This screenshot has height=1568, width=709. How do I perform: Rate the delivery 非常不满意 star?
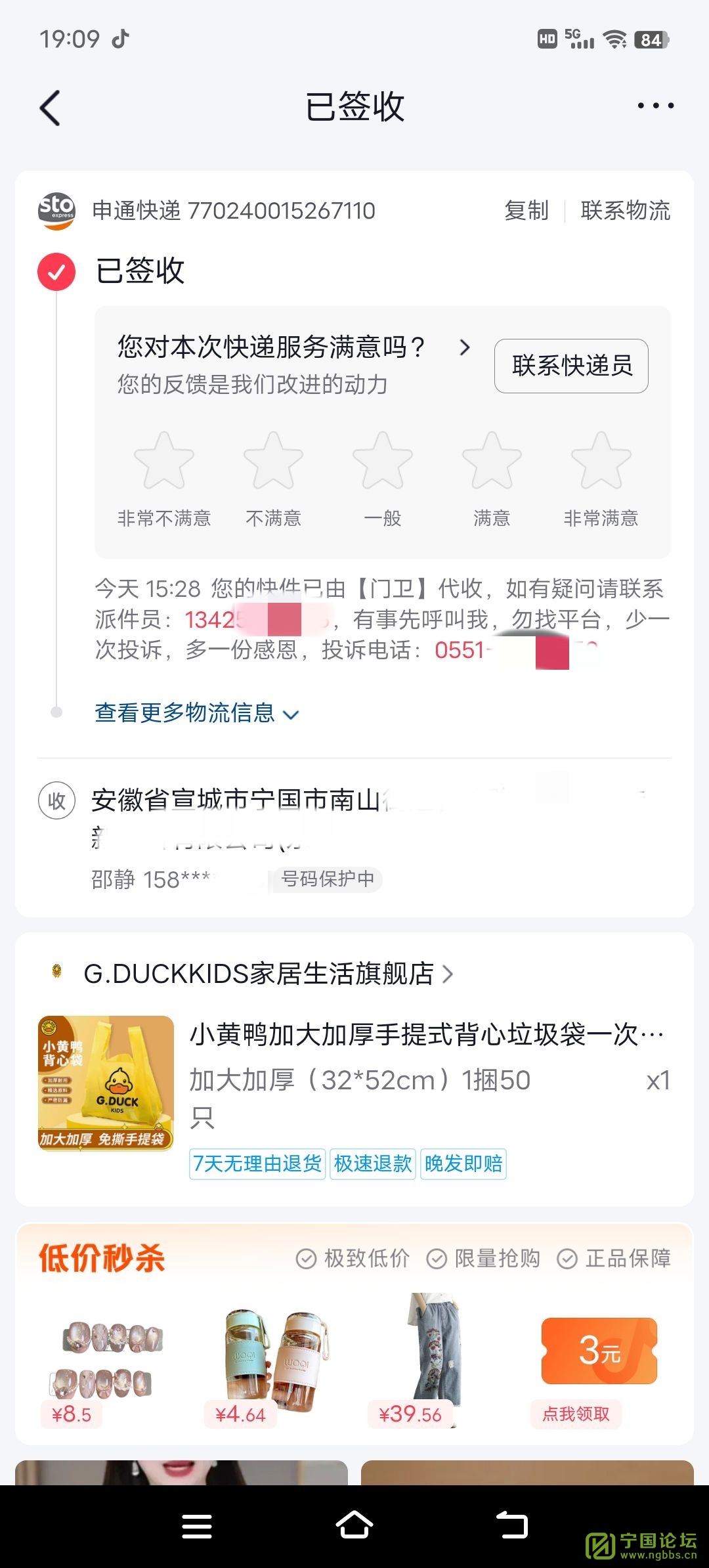click(x=164, y=461)
